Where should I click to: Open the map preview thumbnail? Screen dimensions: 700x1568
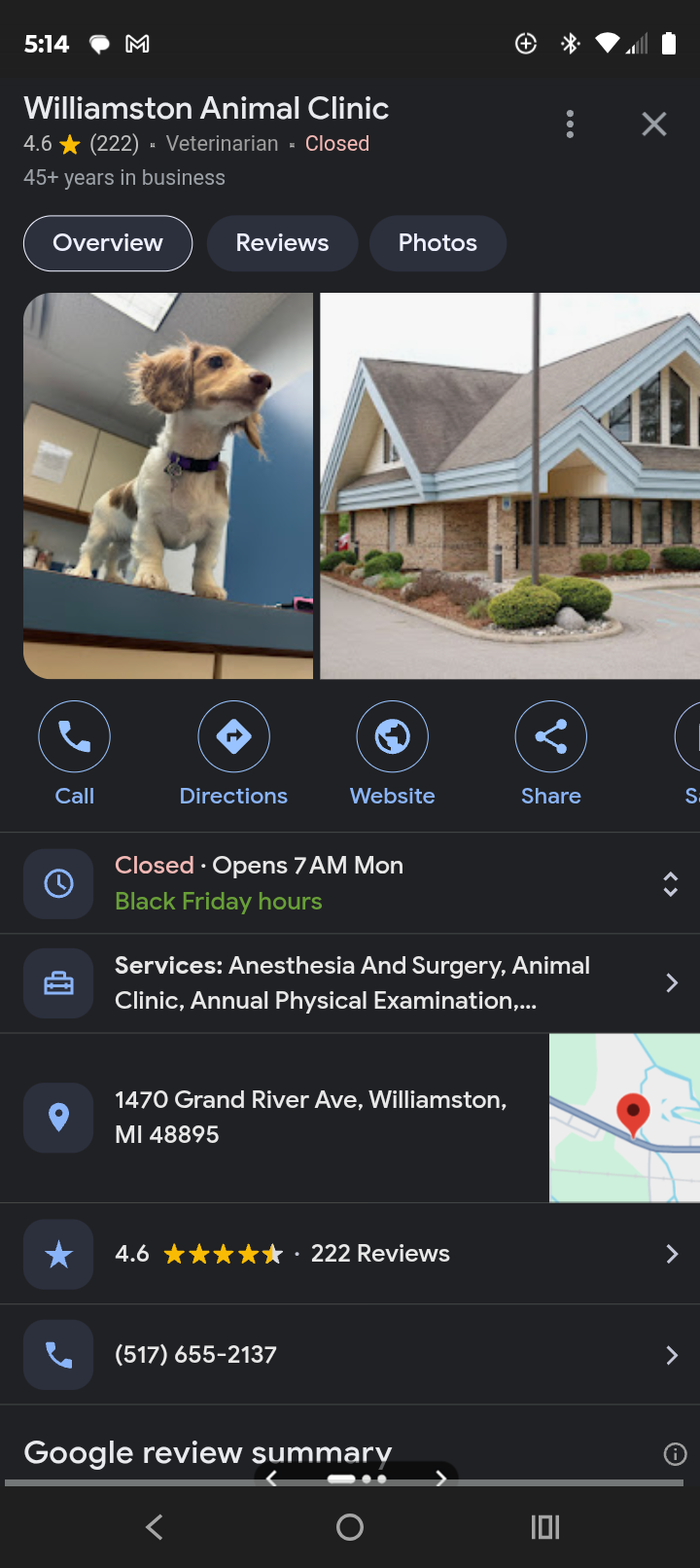click(x=624, y=1118)
